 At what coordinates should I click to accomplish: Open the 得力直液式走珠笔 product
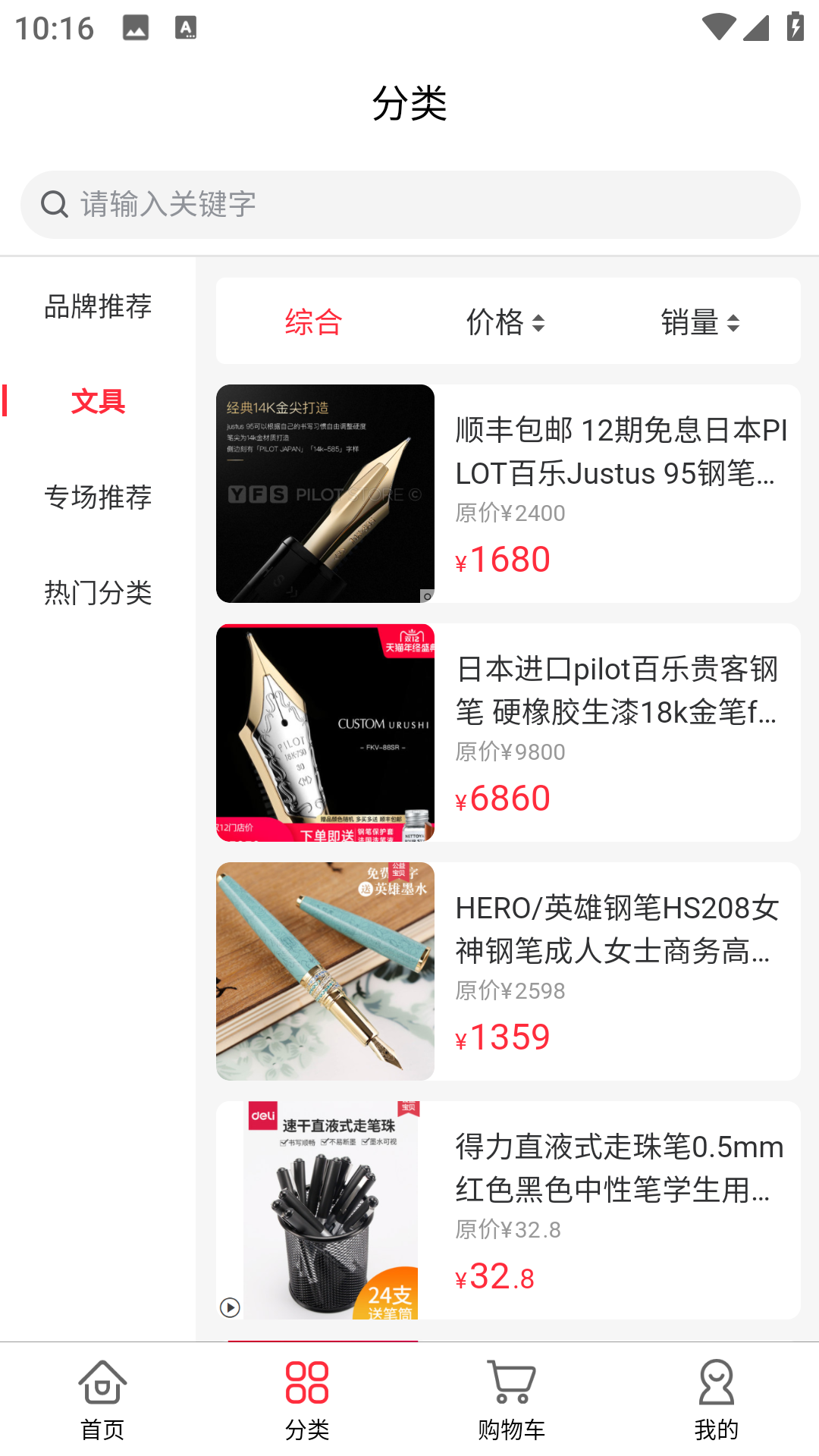[508, 1210]
